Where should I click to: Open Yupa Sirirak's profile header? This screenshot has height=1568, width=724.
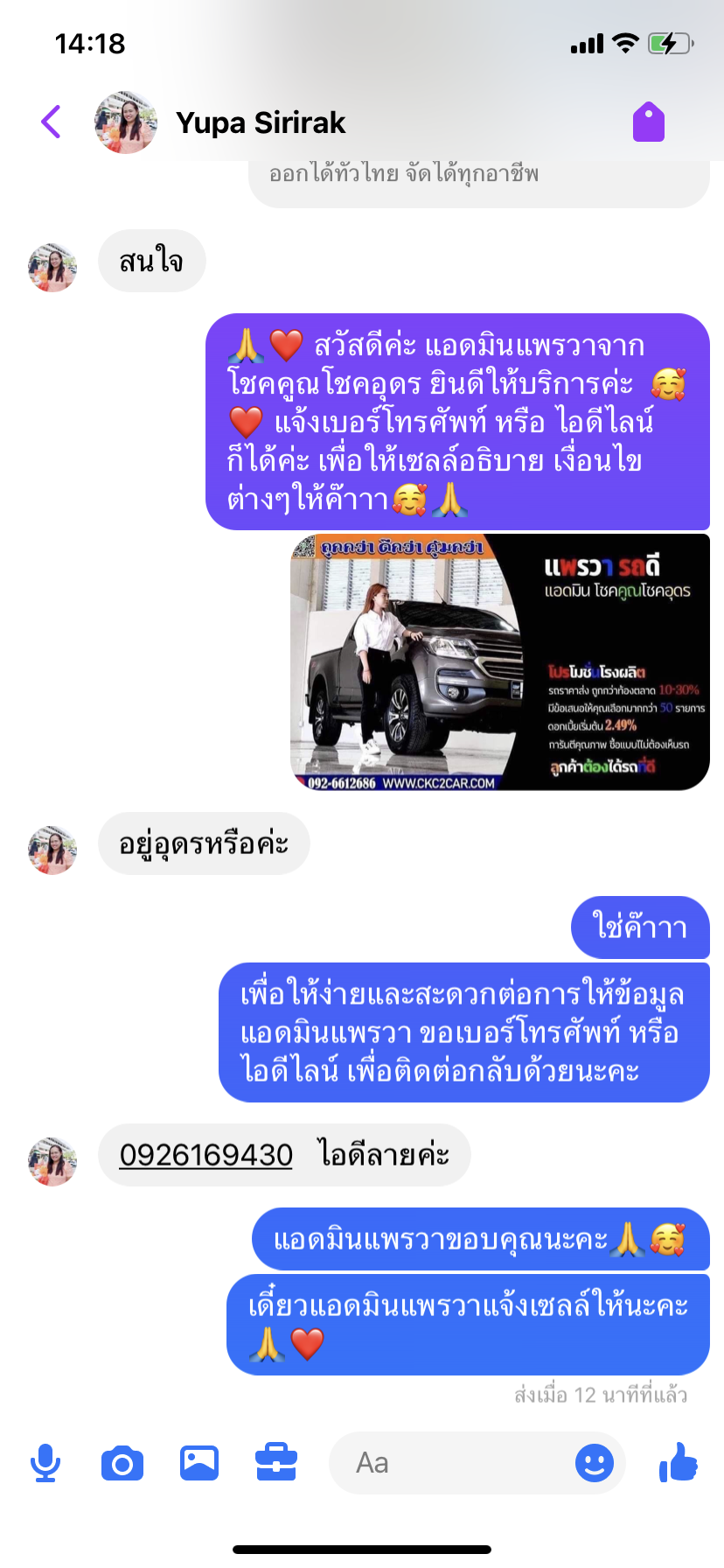(261, 122)
